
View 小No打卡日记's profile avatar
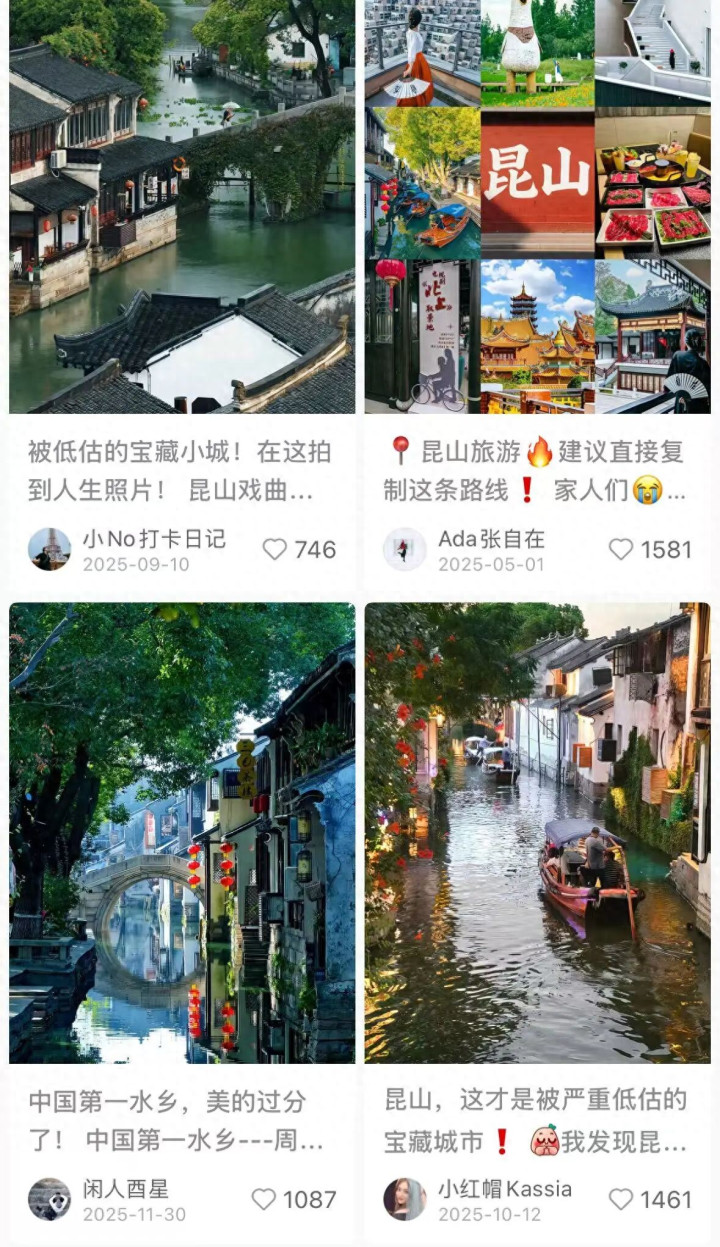click(x=50, y=549)
